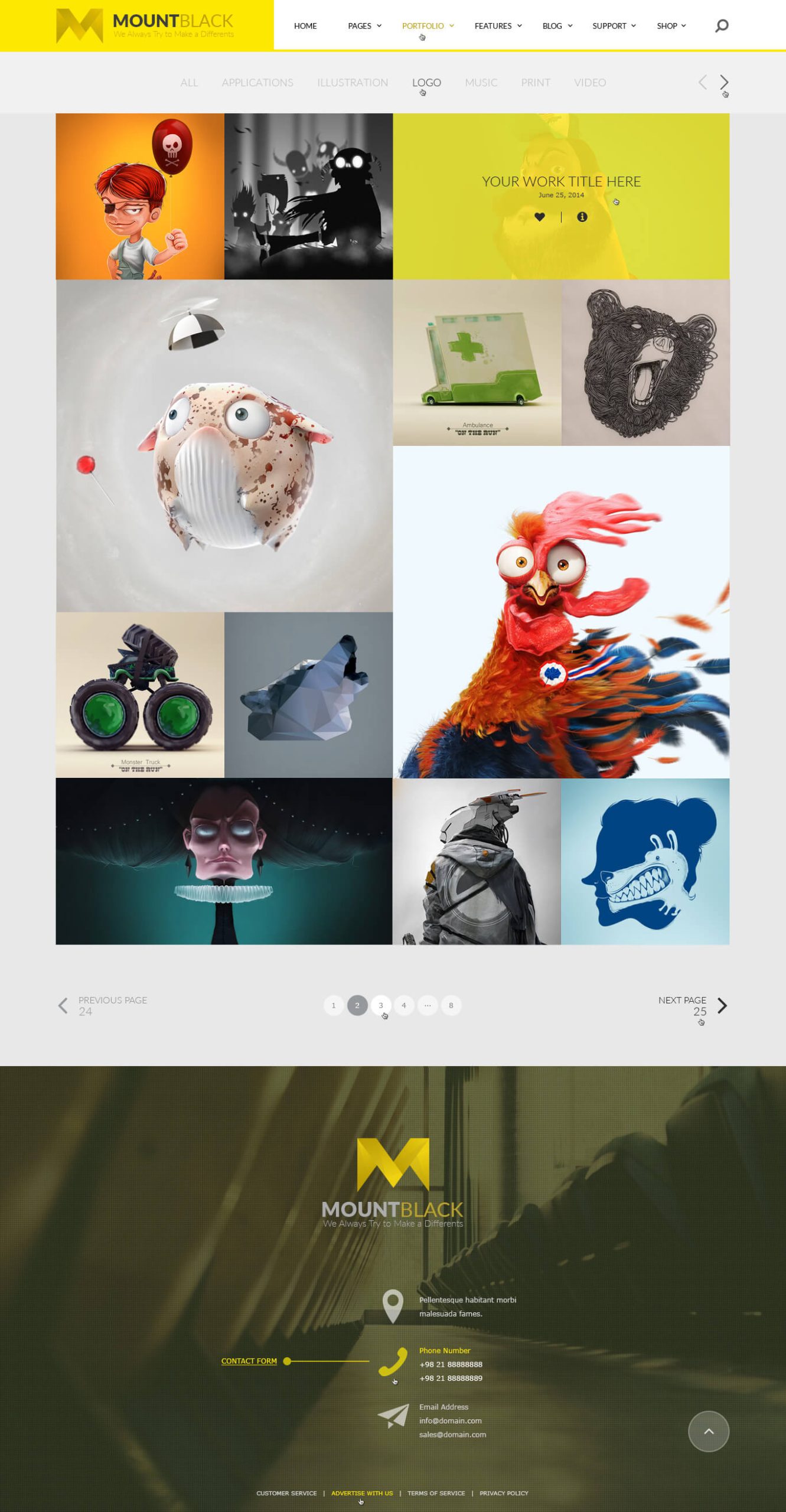Screen dimensions: 786x1512
Task: Expand the Pages dropdown menu
Action: [x=364, y=26]
